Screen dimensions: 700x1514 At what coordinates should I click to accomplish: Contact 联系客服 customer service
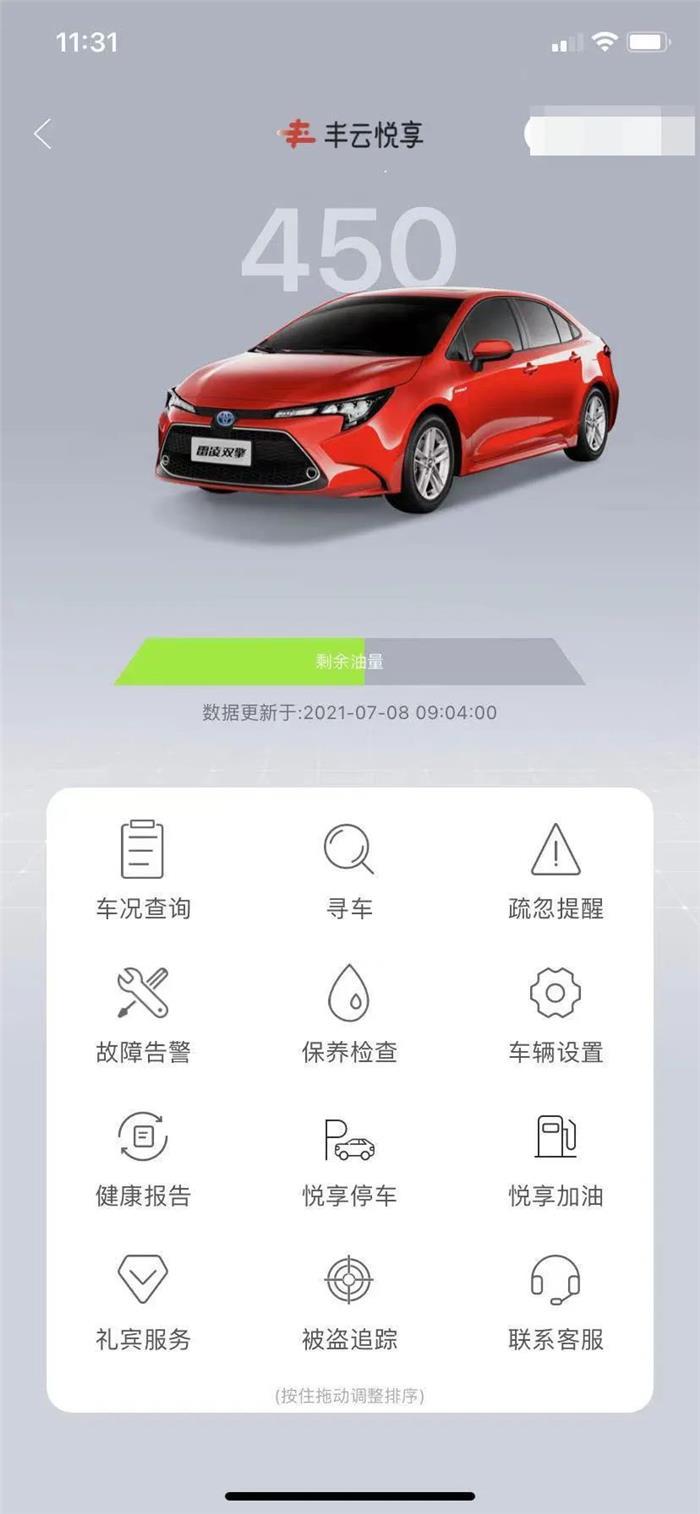click(555, 1299)
